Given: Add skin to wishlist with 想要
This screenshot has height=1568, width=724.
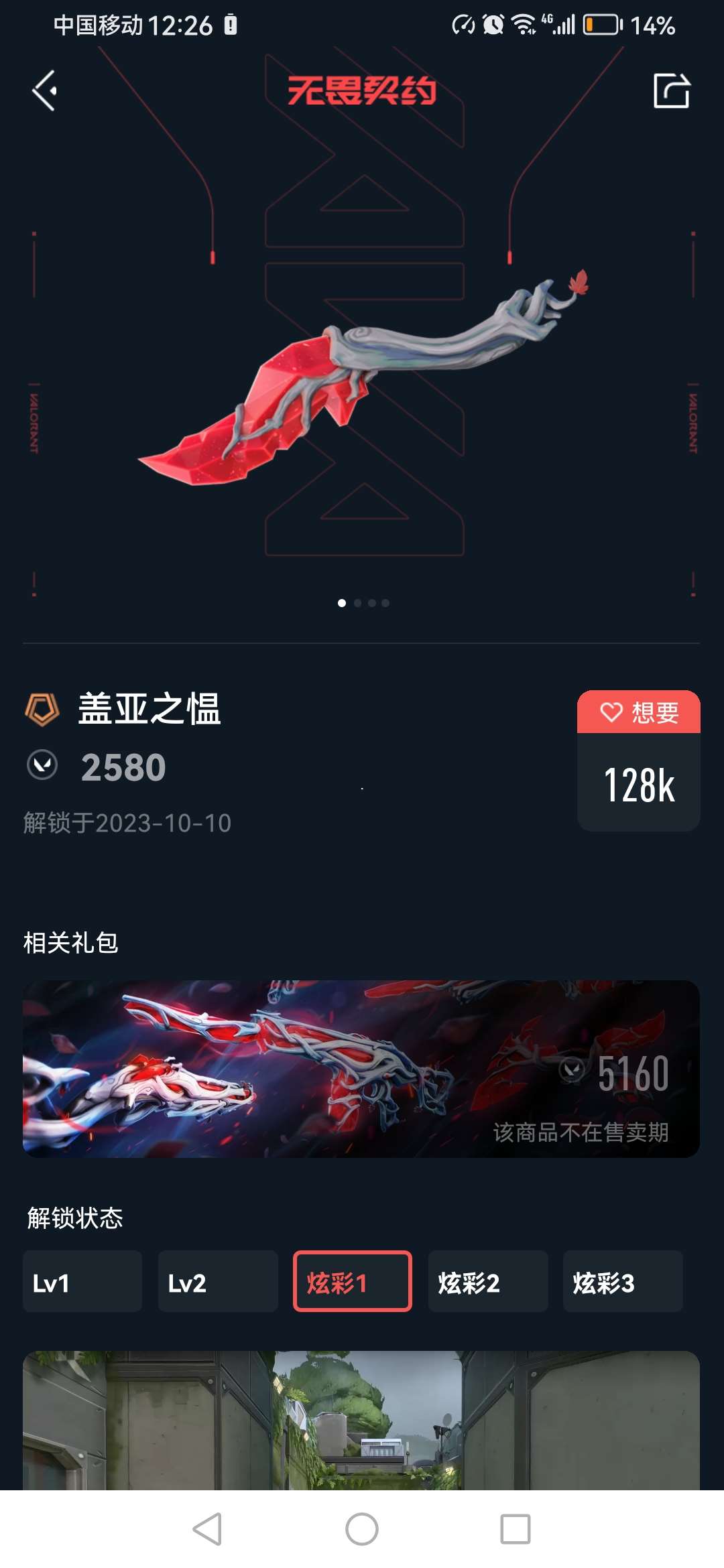Looking at the screenshot, I should [638, 712].
